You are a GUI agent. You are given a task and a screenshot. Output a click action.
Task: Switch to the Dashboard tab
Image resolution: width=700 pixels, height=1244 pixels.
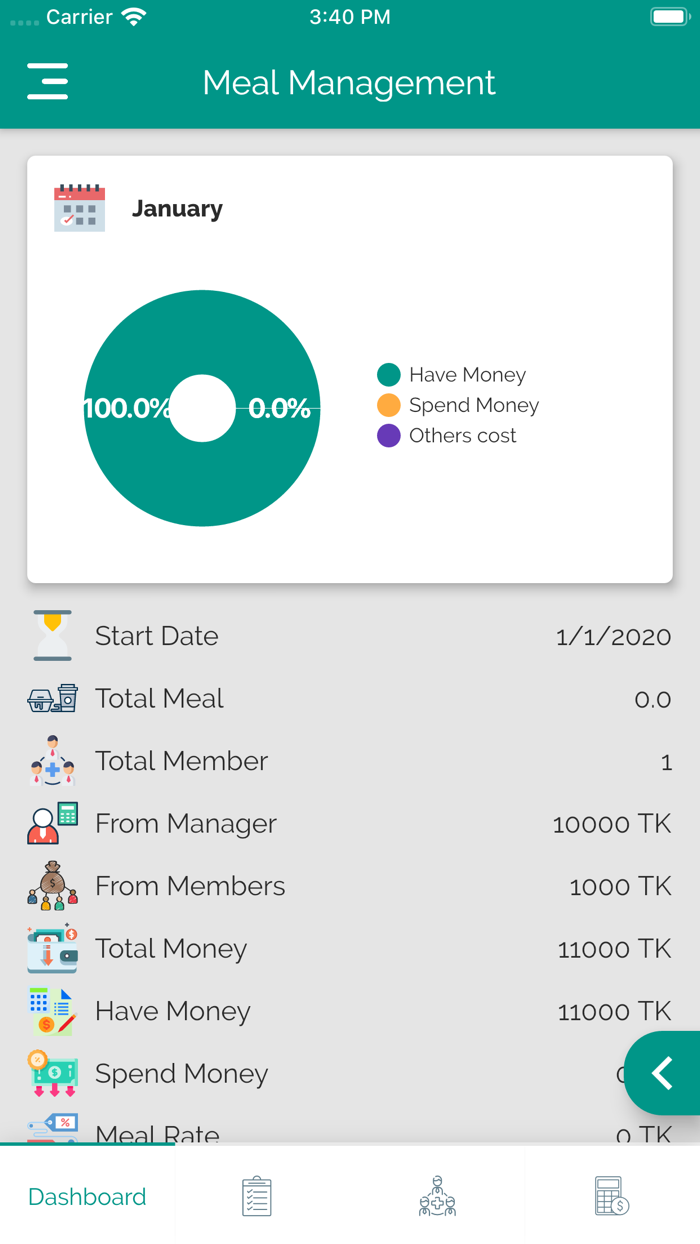[87, 1196]
